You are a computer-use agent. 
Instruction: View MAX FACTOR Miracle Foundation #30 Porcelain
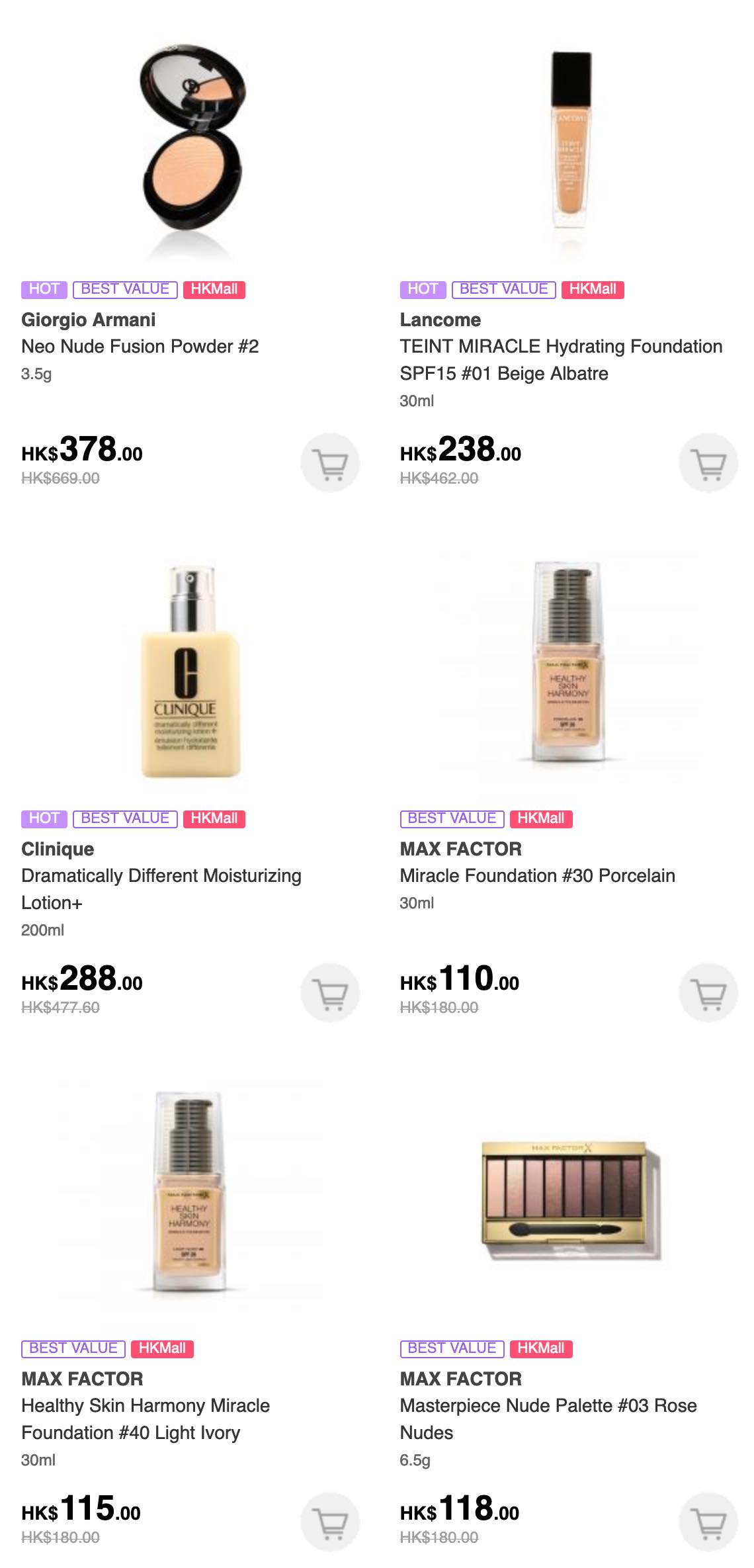click(537, 875)
